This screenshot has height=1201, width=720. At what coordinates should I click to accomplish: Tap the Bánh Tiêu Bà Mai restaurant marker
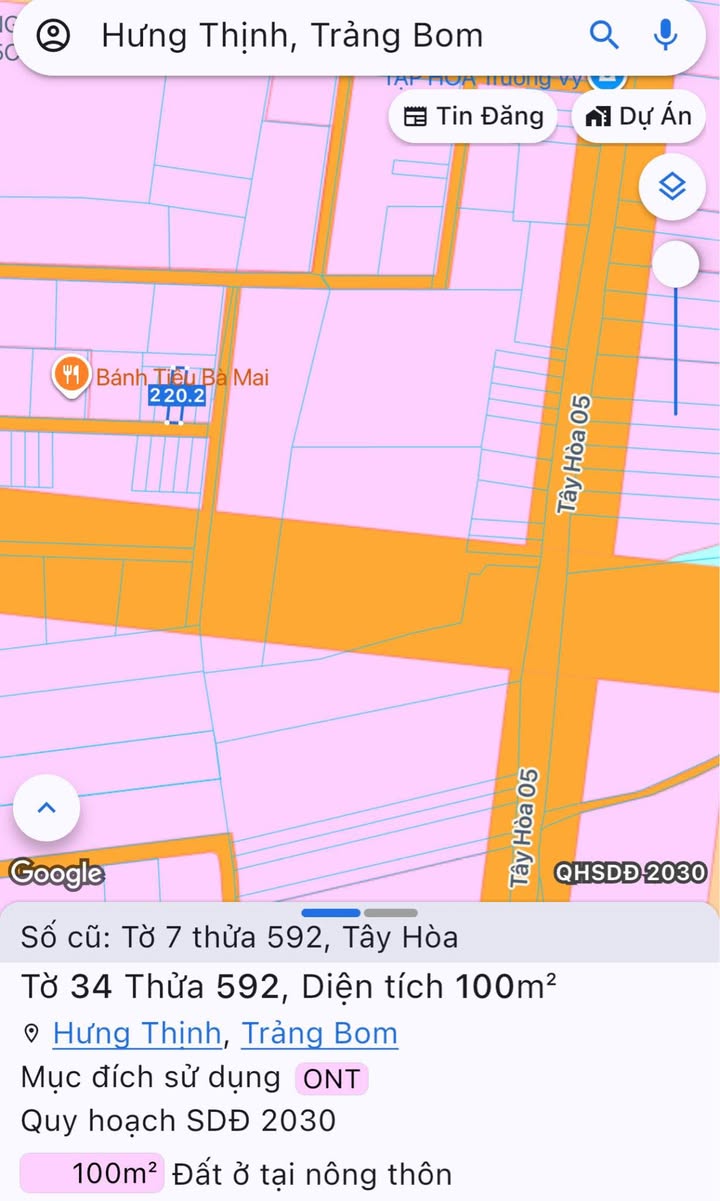tap(70, 376)
